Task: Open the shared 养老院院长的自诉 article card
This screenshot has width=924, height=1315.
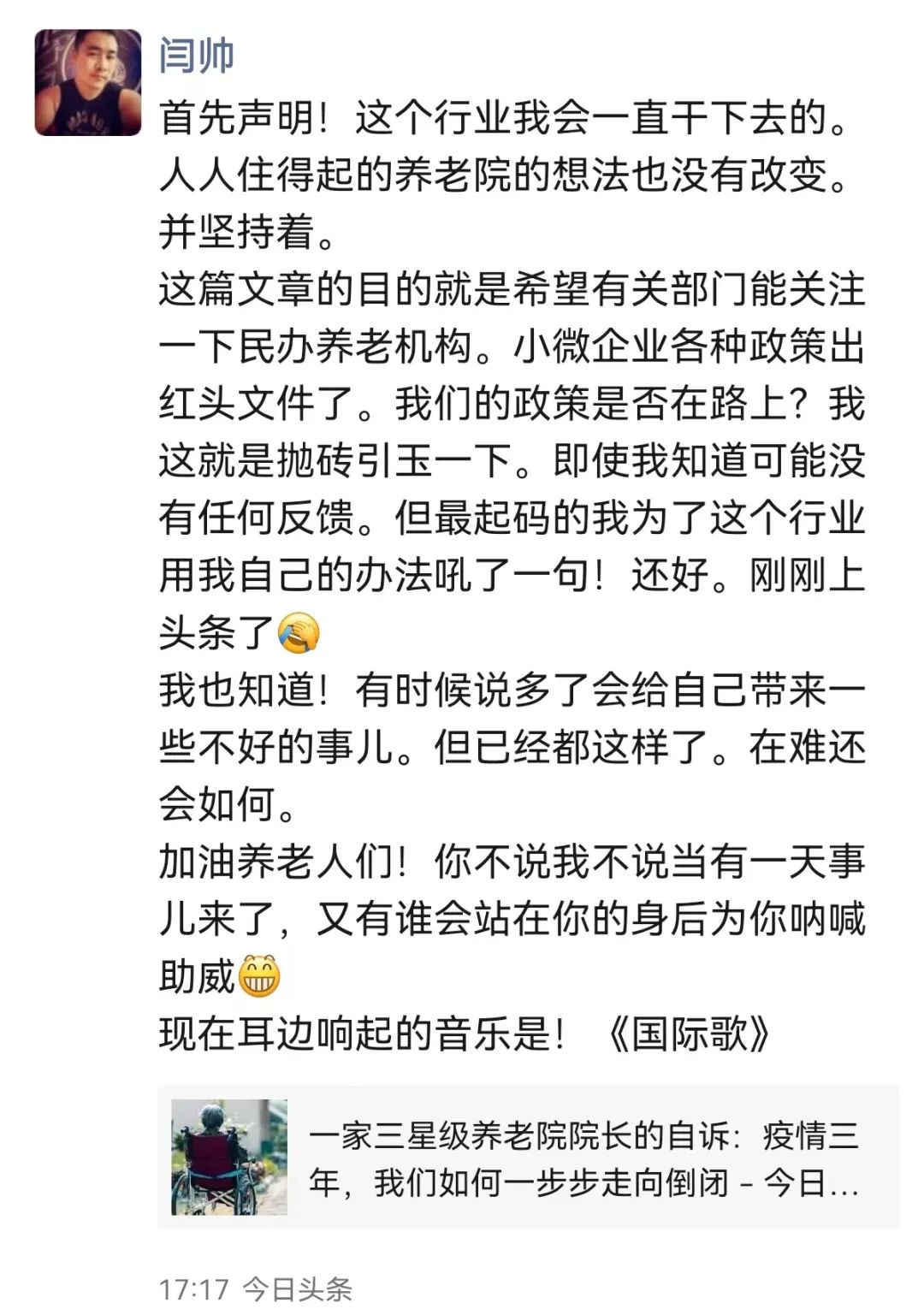Action: coord(528,1158)
